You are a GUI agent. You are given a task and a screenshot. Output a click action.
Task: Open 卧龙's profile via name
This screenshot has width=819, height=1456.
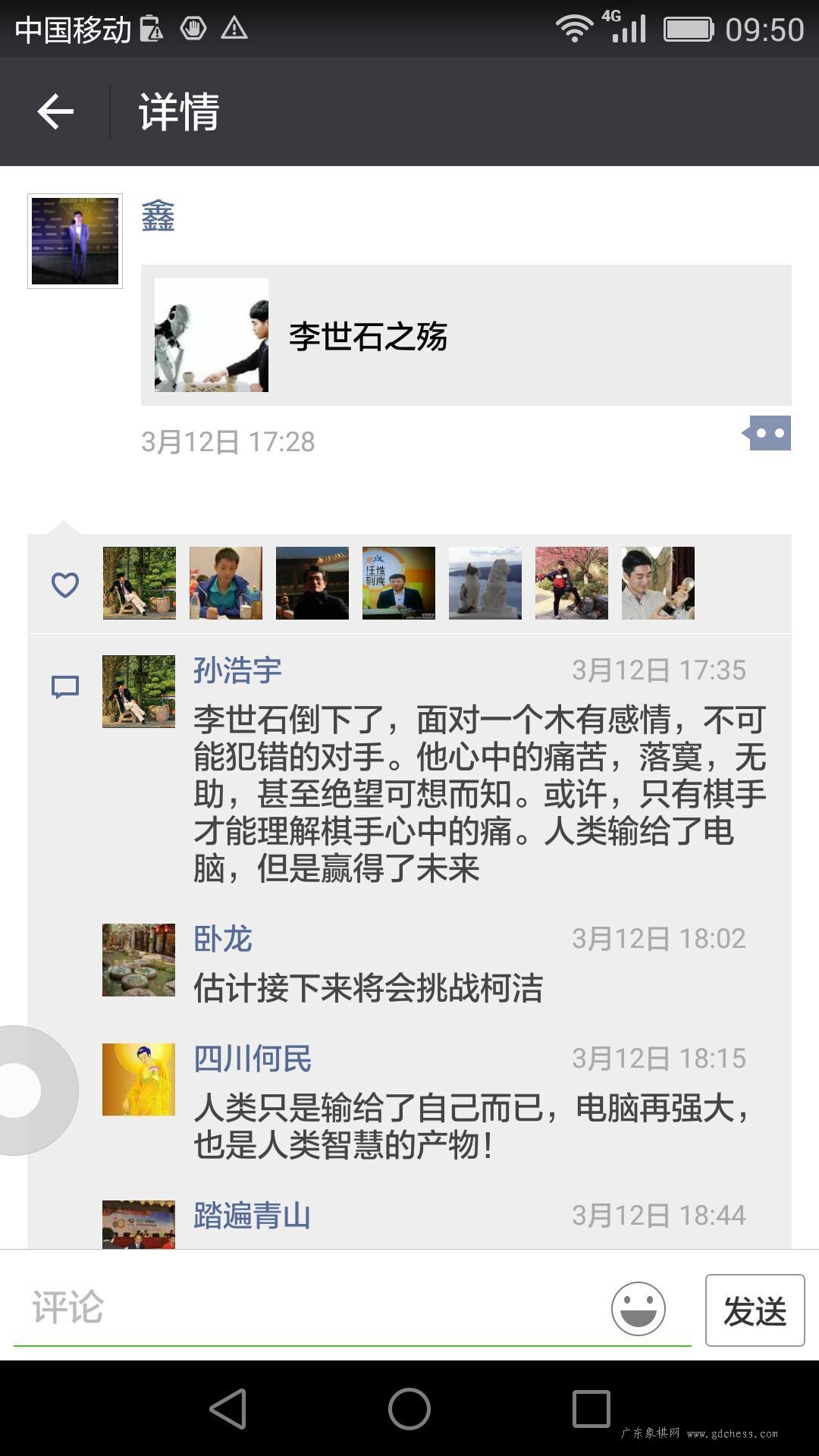click(x=222, y=939)
